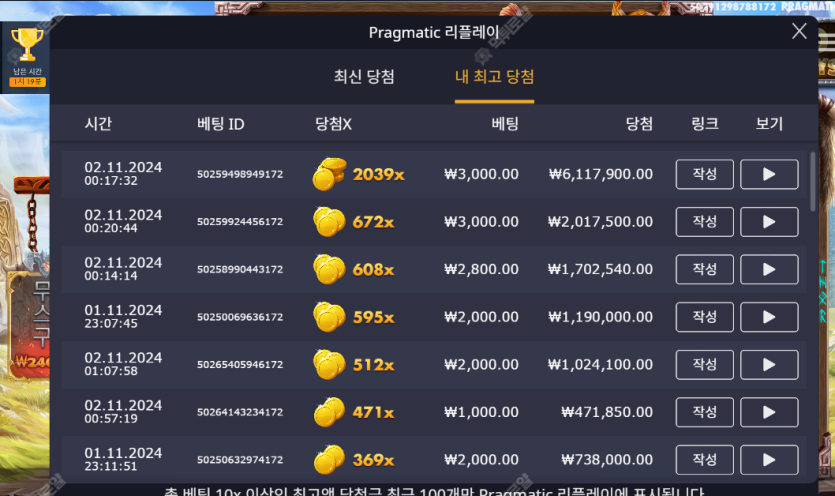The width and height of the screenshot is (835, 496).
Task: Generate a link for the 608x win
Action: point(705,270)
